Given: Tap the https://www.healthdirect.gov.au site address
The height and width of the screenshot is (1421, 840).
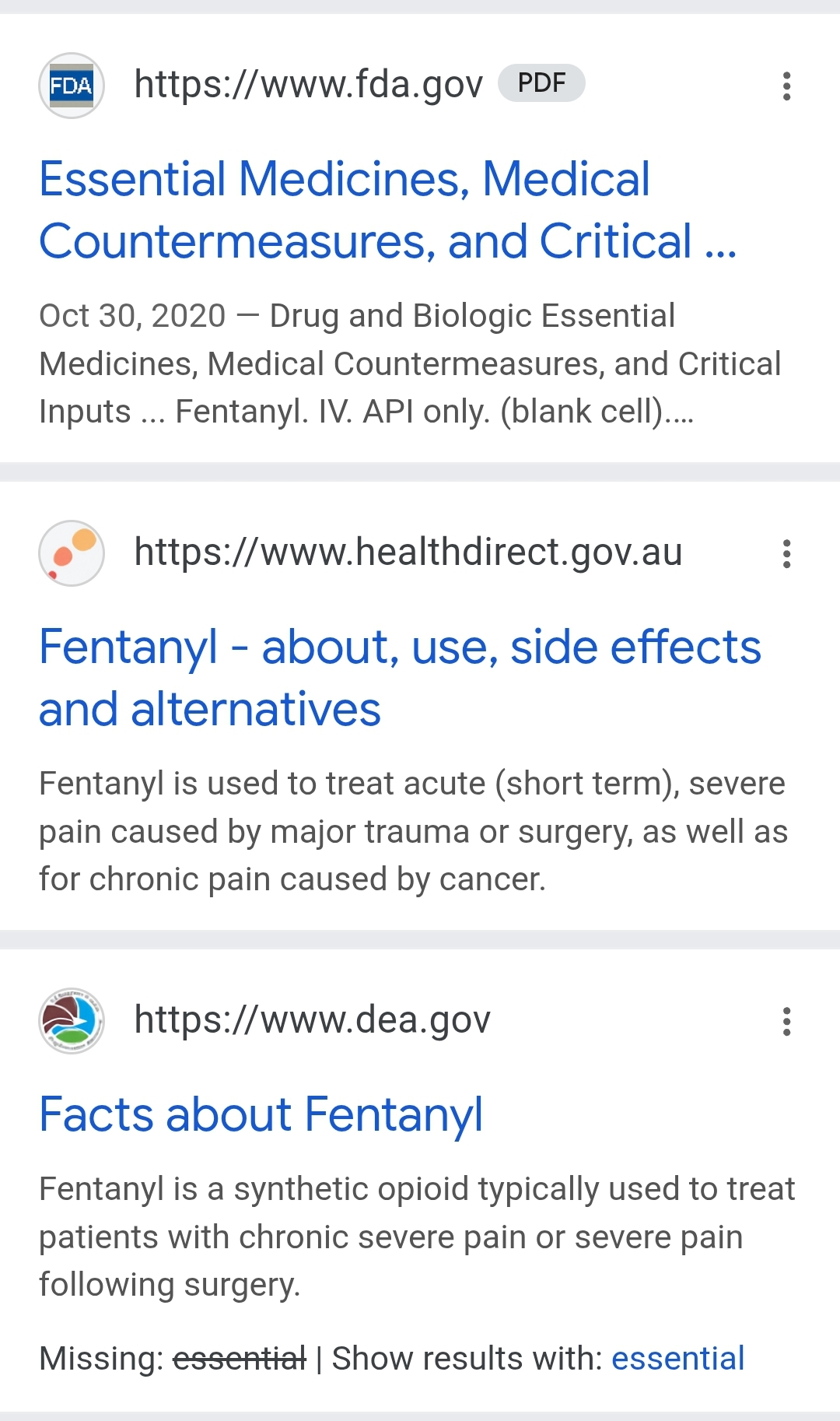Looking at the screenshot, I should (x=408, y=553).
